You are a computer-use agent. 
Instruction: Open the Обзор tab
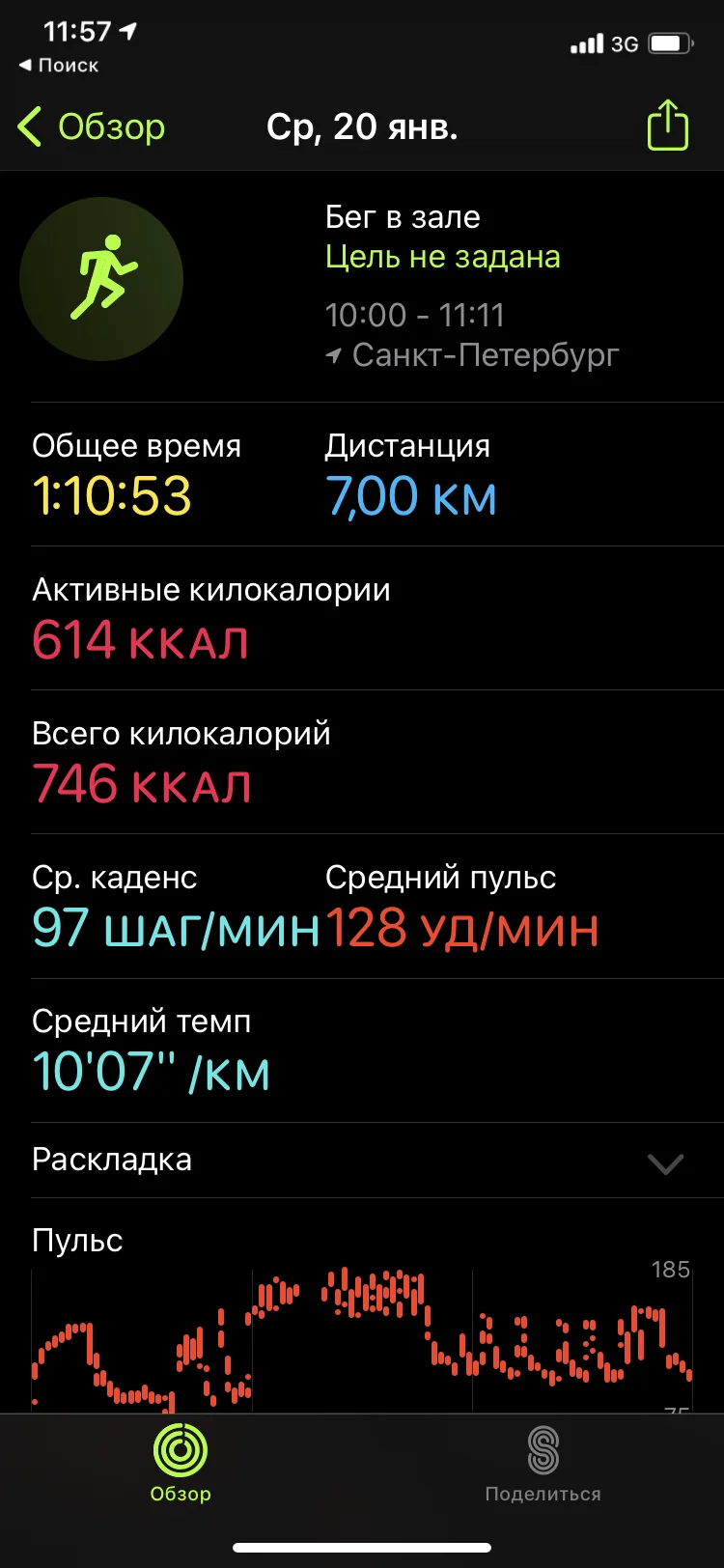[181, 1464]
